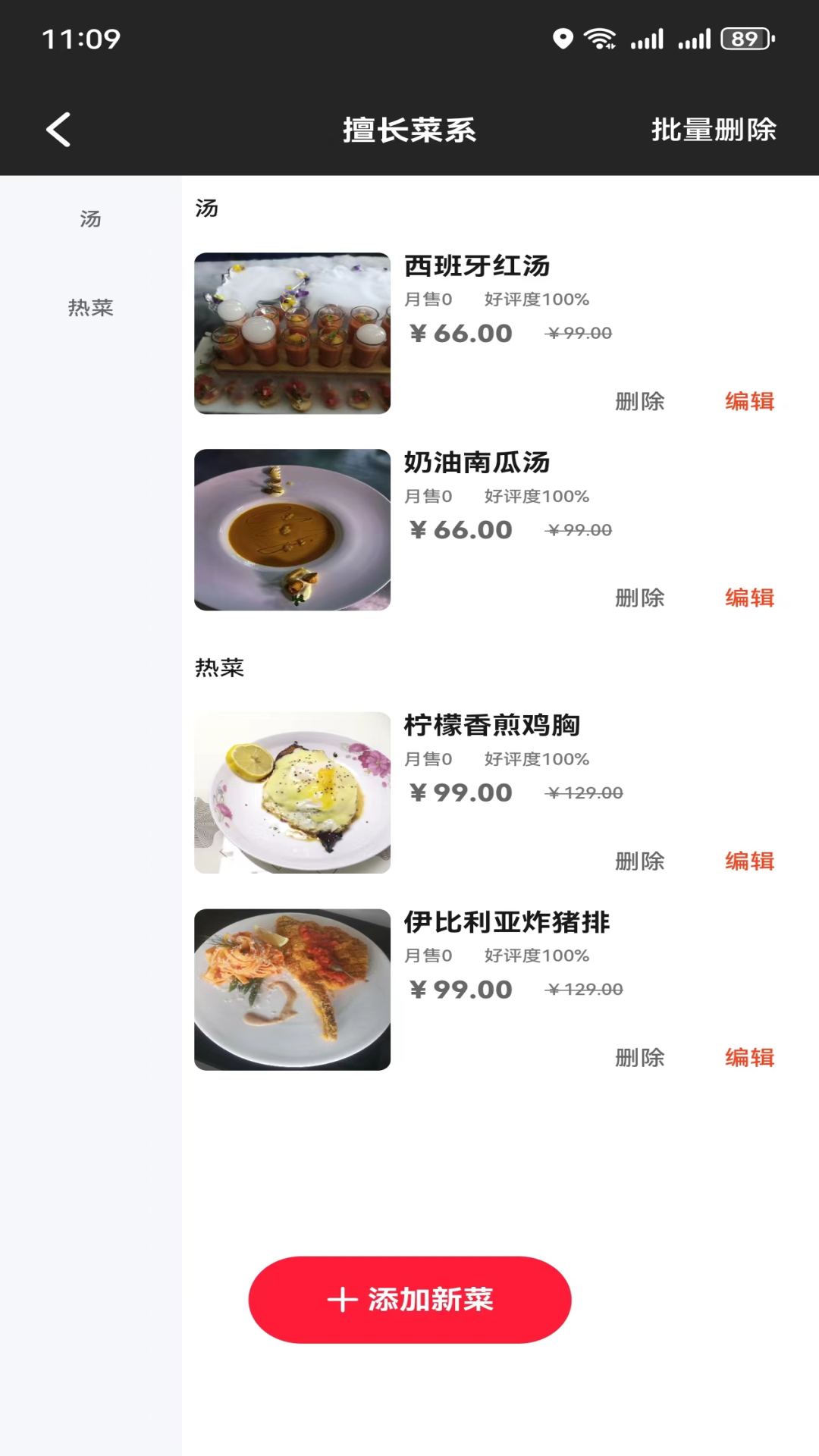This screenshot has width=819, height=1456.
Task: Switch to the 汤 category in sidebar
Action: 90,219
